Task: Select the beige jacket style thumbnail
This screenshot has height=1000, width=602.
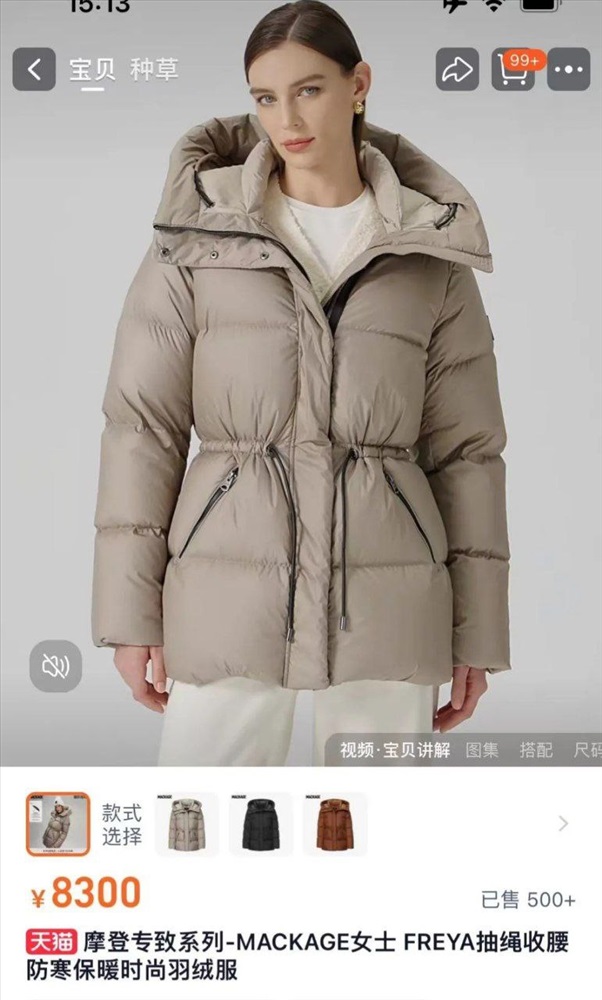Action: pos(187,824)
